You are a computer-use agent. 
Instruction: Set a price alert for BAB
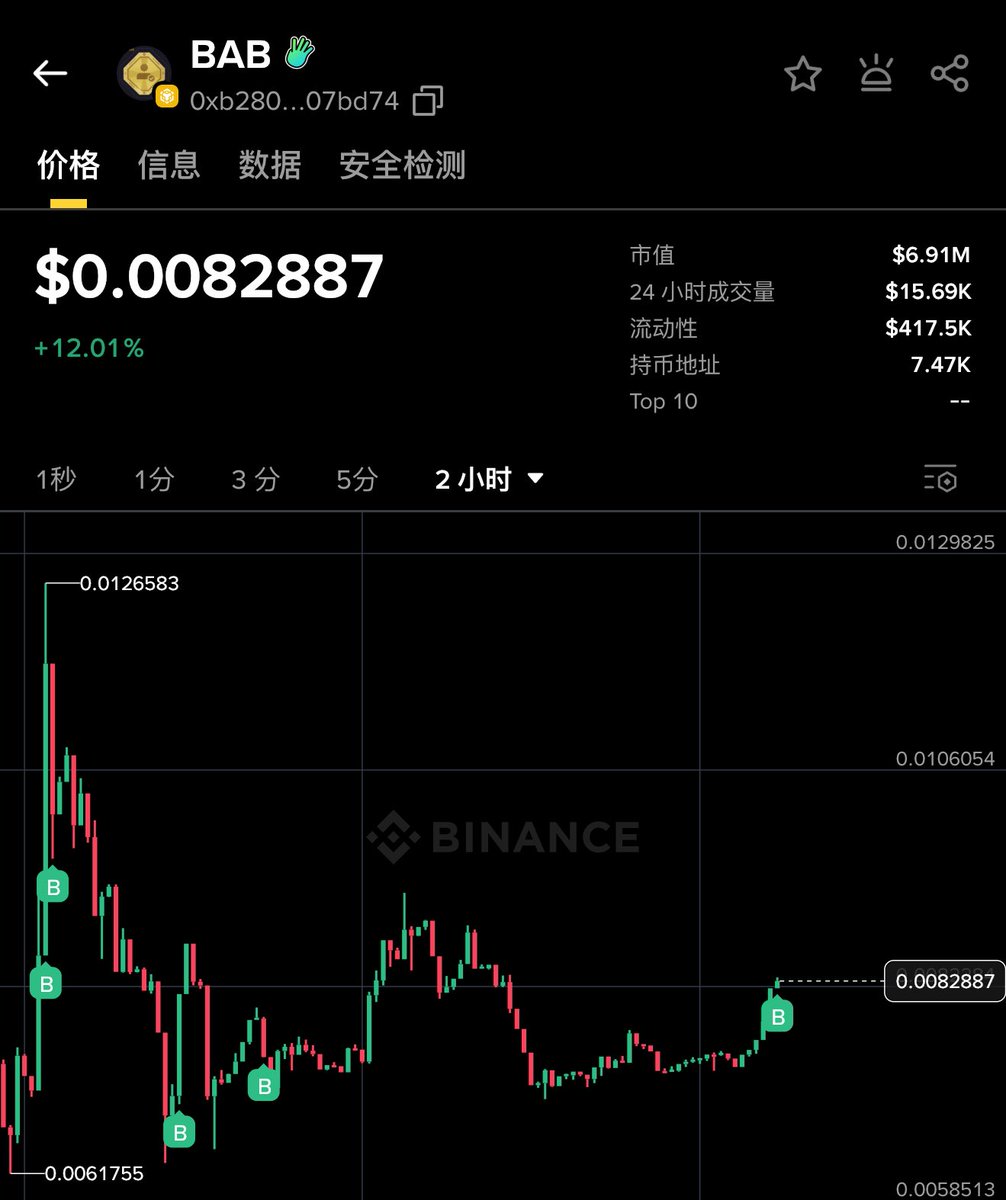pyautogui.click(x=876, y=74)
